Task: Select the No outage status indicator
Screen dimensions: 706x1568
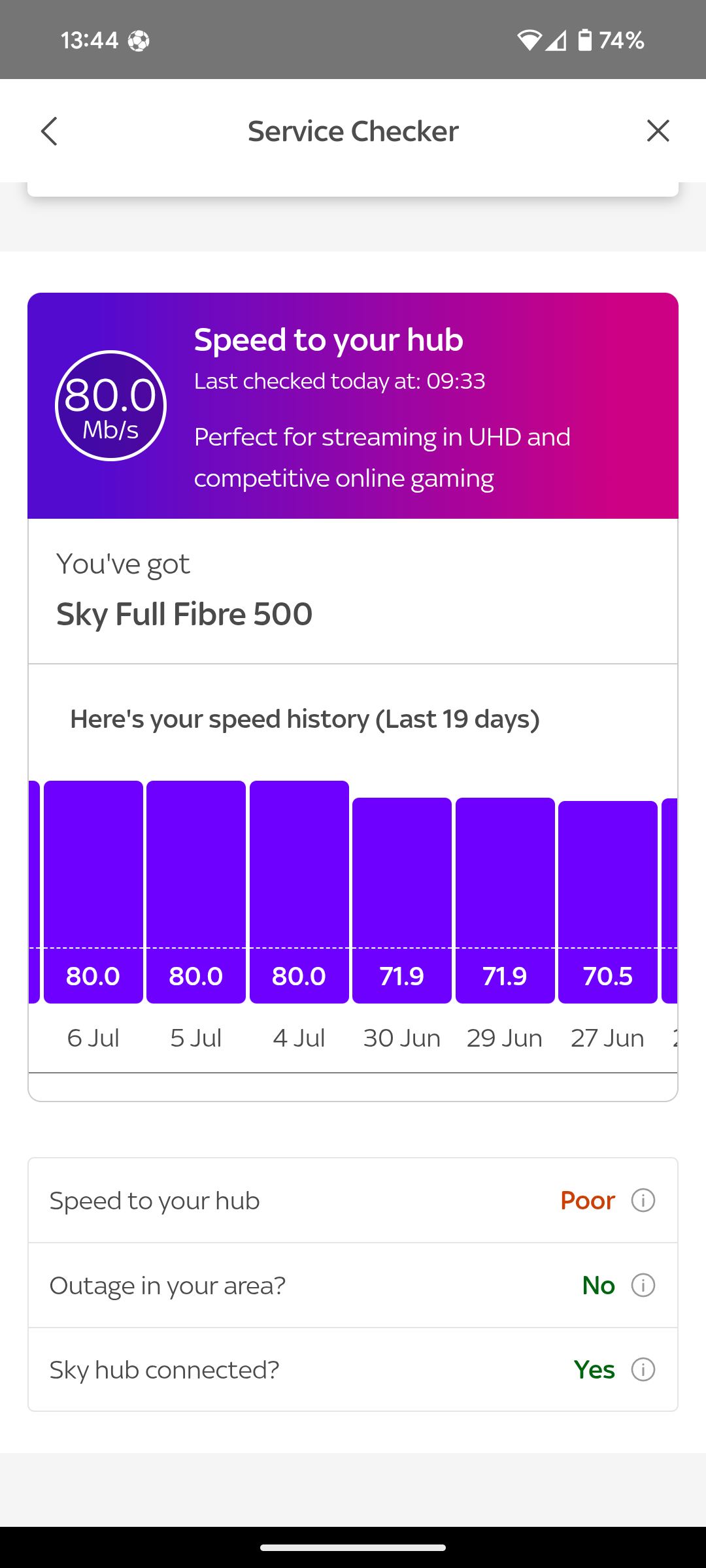Action: pyautogui.click(x=598, y=1285)
